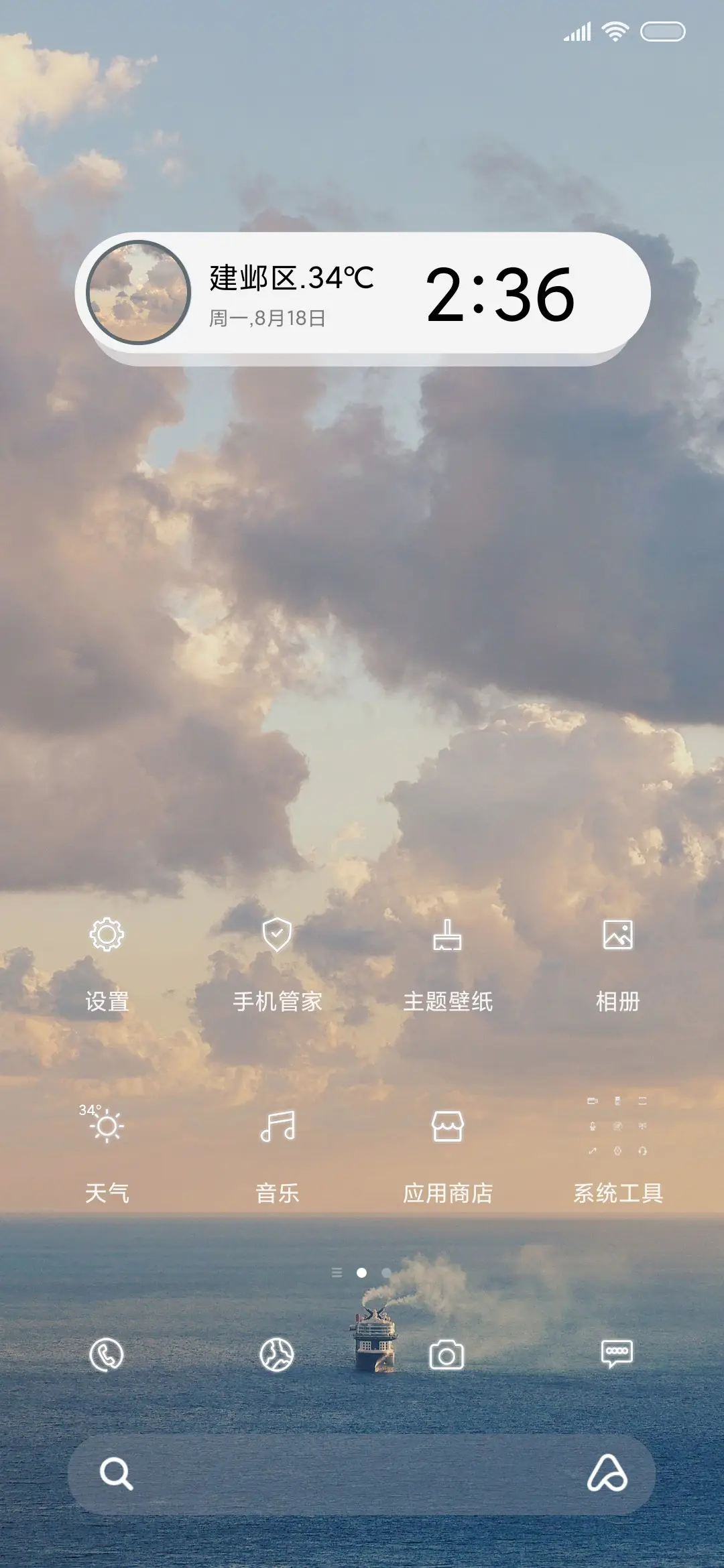This screenshot has height=1568, width=724.
Task: Open Messages from the dock
Action: click(x=617, y=1355)
